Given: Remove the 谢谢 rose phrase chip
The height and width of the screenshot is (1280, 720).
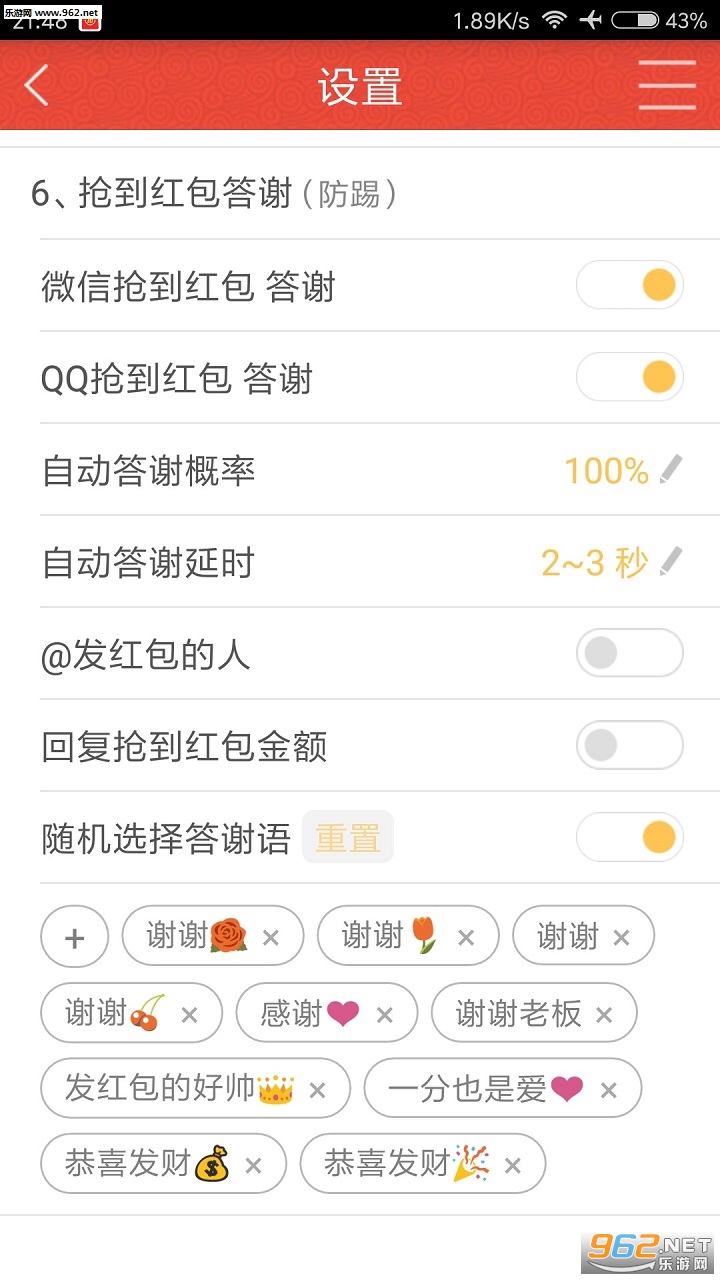Looking at the screenshot, I should [270, 938].
